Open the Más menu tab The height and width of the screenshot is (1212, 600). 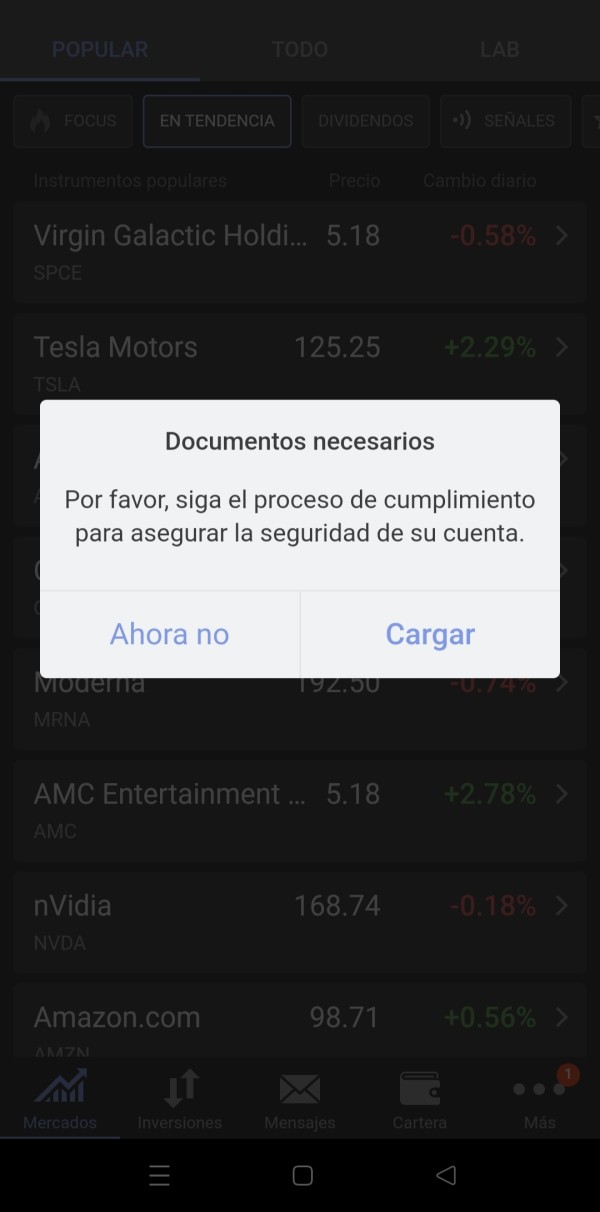[x=540, y=1100]
